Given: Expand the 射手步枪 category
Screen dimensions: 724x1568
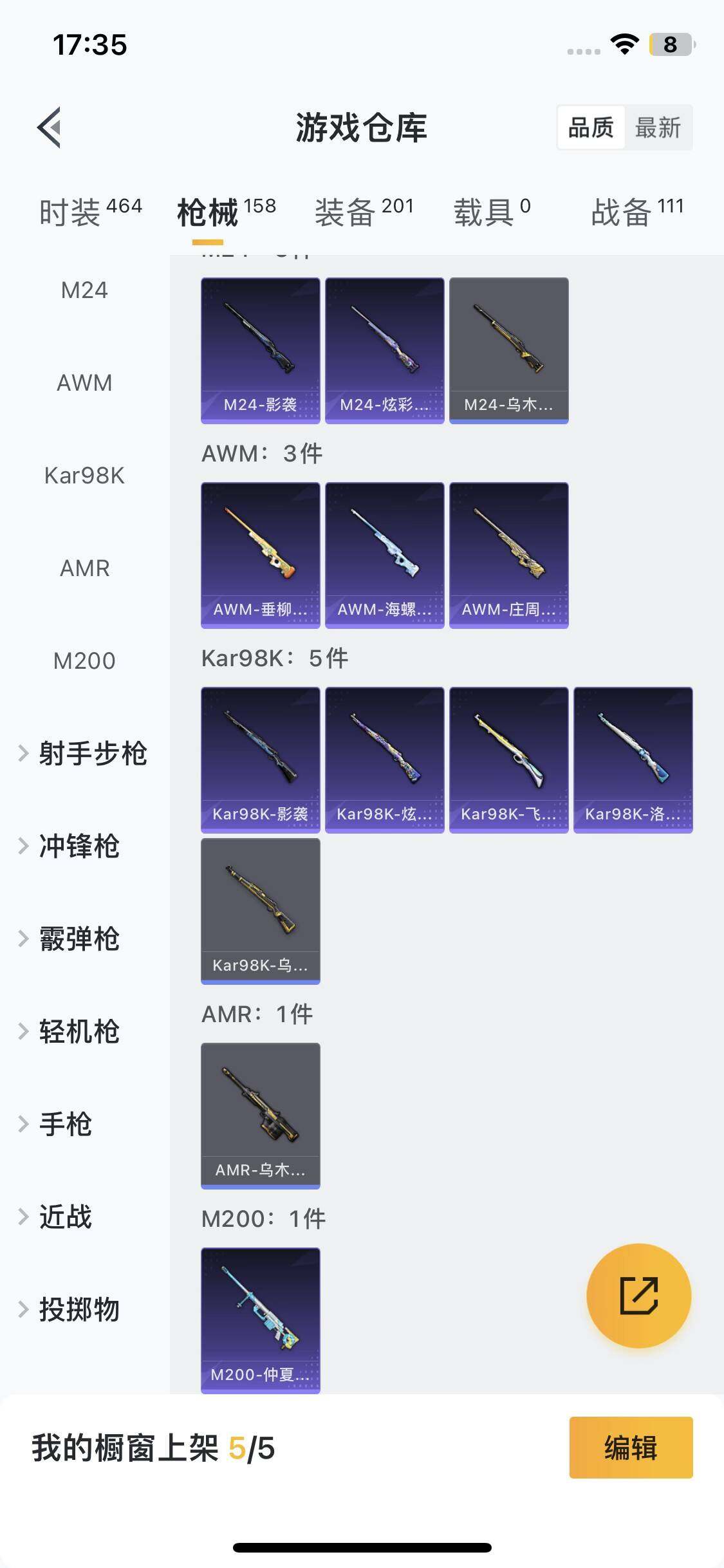Looking at the screenshot, I should pyautogui.click(x=84, y=753).
